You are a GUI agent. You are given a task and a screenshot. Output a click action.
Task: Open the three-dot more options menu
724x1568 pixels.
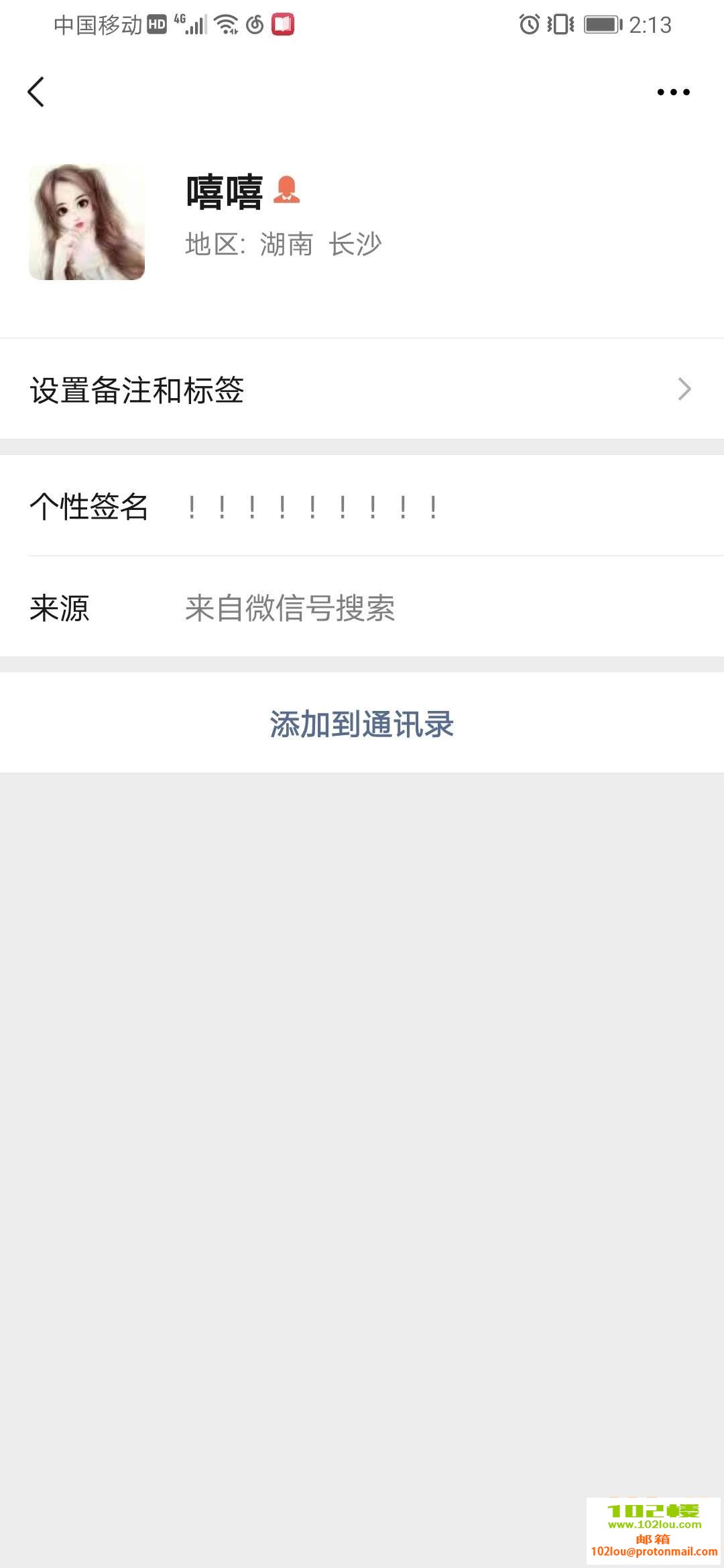coord(673,92)
